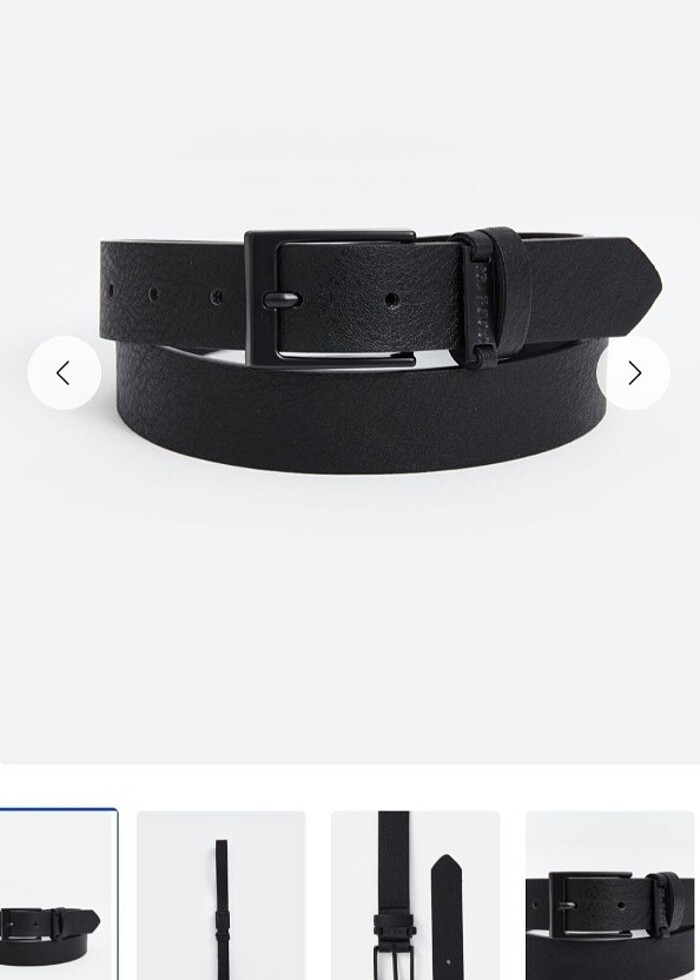Show the buckle close-up thumbnail
This screenshot has height=980, width=700.
[x=610, y=895]
